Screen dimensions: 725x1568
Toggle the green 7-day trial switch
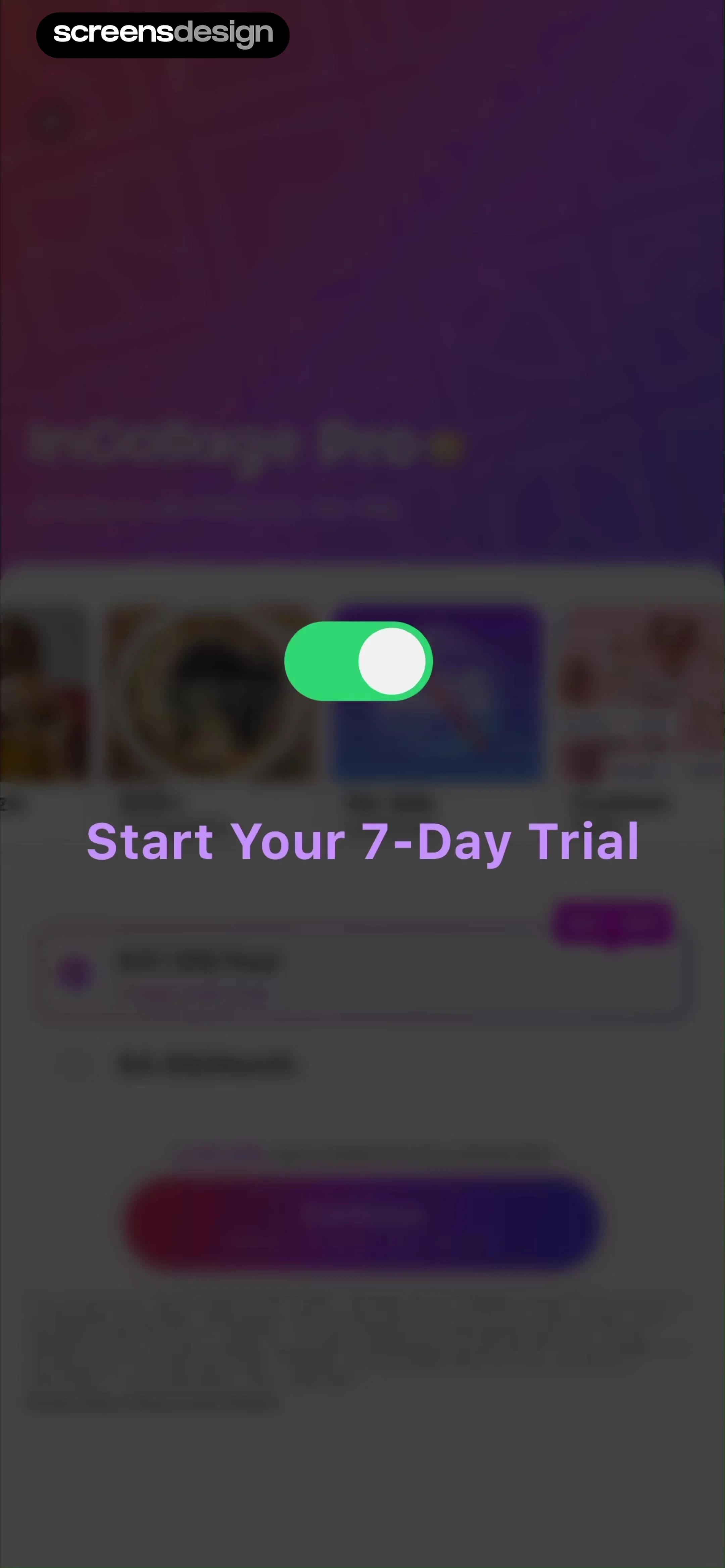358,661
